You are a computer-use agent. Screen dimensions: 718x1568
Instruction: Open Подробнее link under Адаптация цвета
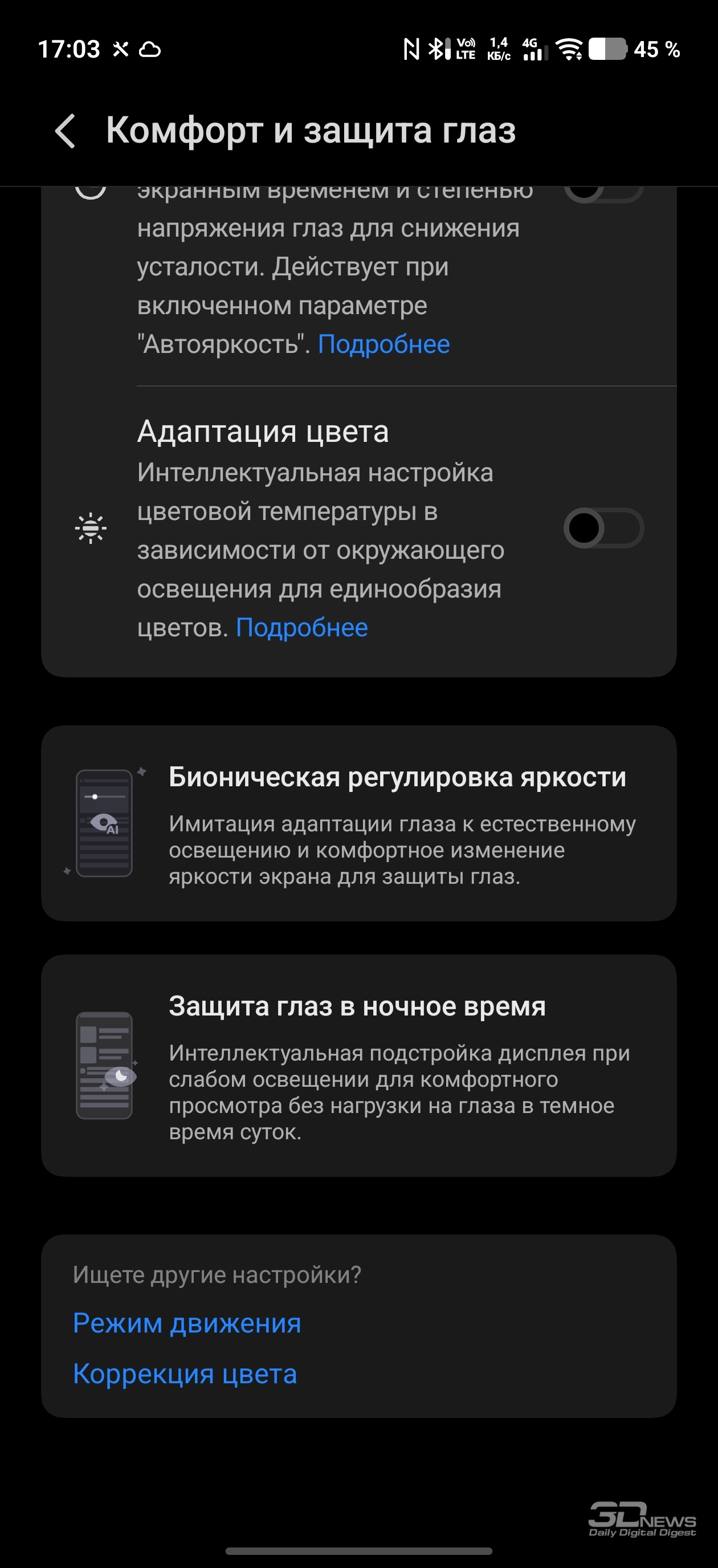coord(302,628)
